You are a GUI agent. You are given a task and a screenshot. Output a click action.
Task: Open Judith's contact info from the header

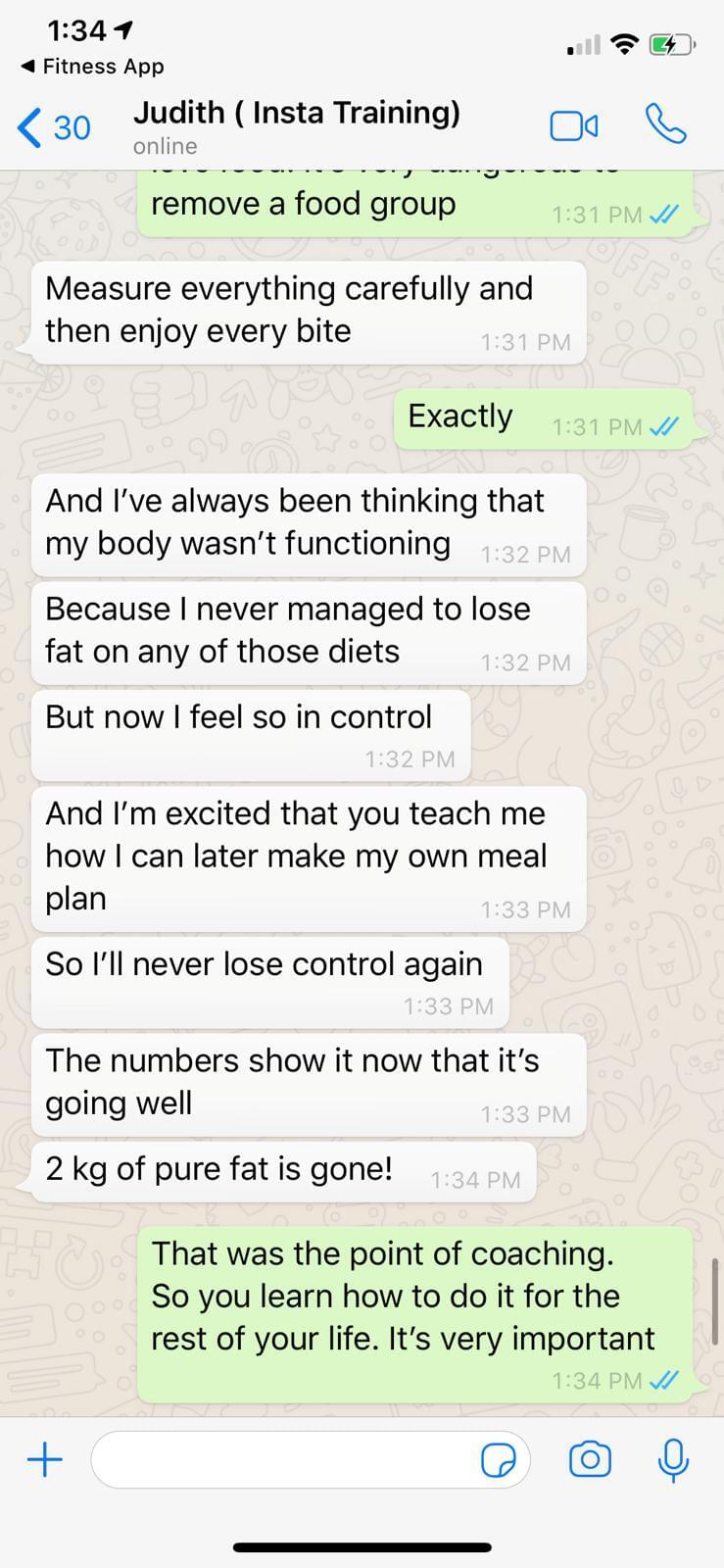click(296, 126)
